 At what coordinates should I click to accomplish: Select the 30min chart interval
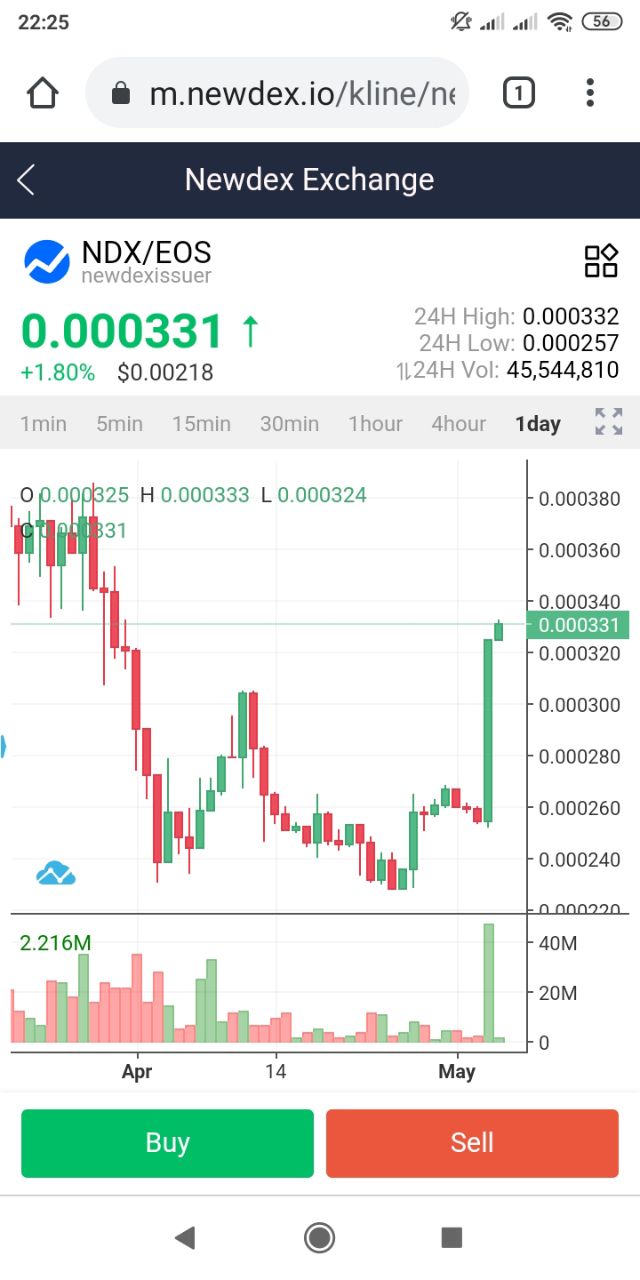(289, 423)
